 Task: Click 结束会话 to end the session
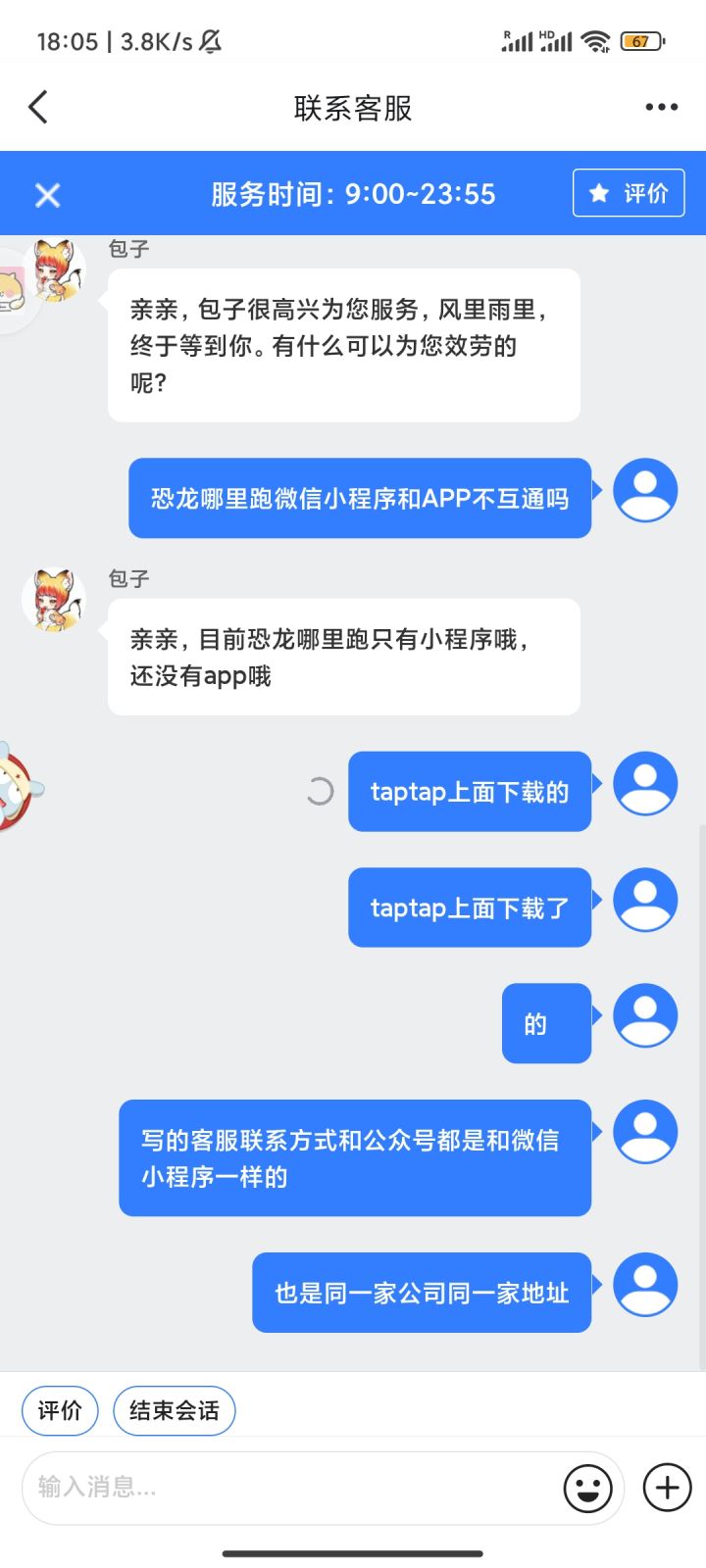click(175, 1410)
